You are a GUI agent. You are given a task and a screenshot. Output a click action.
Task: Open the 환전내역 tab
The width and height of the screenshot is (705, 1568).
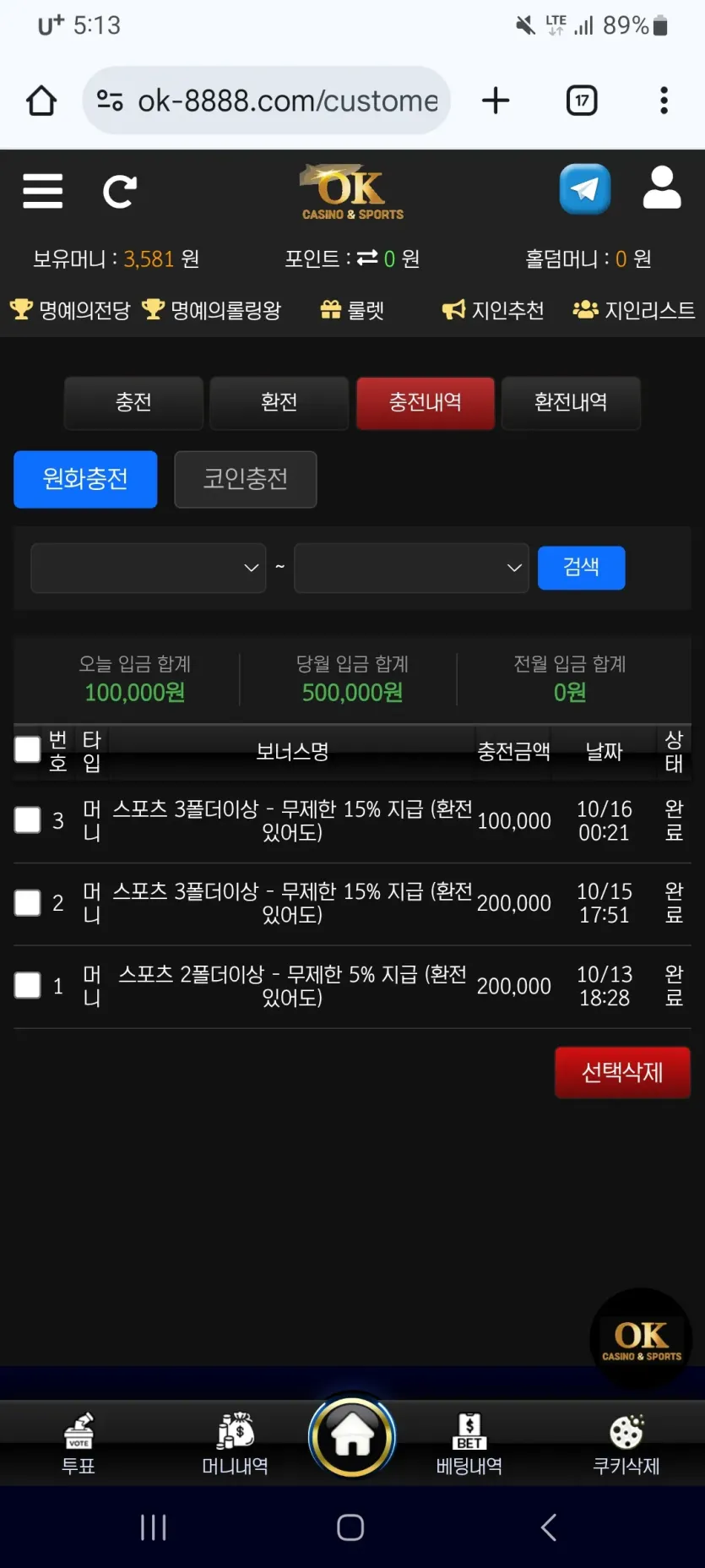point(571,403)
